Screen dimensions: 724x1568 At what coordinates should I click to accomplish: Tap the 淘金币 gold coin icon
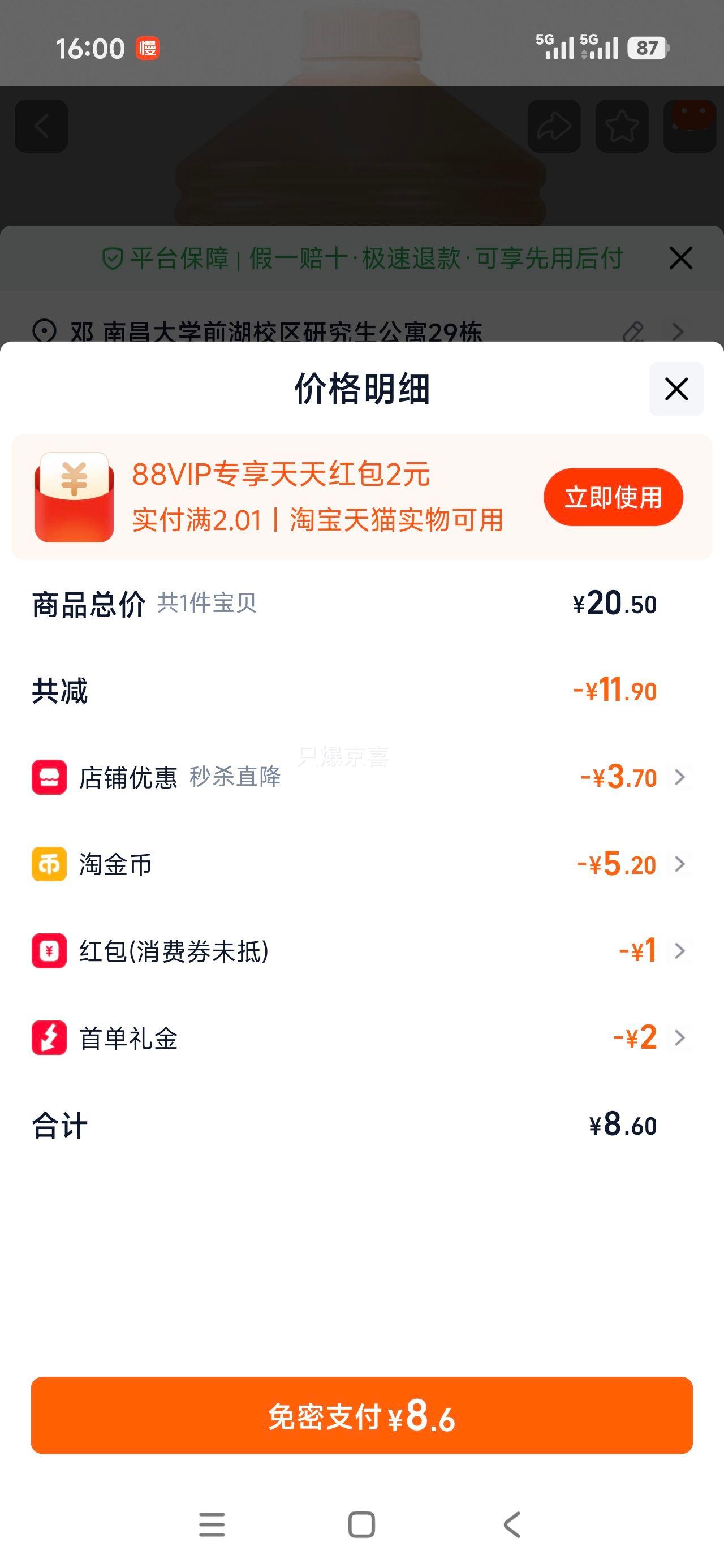pyautogui.click(x=48, y=864)
